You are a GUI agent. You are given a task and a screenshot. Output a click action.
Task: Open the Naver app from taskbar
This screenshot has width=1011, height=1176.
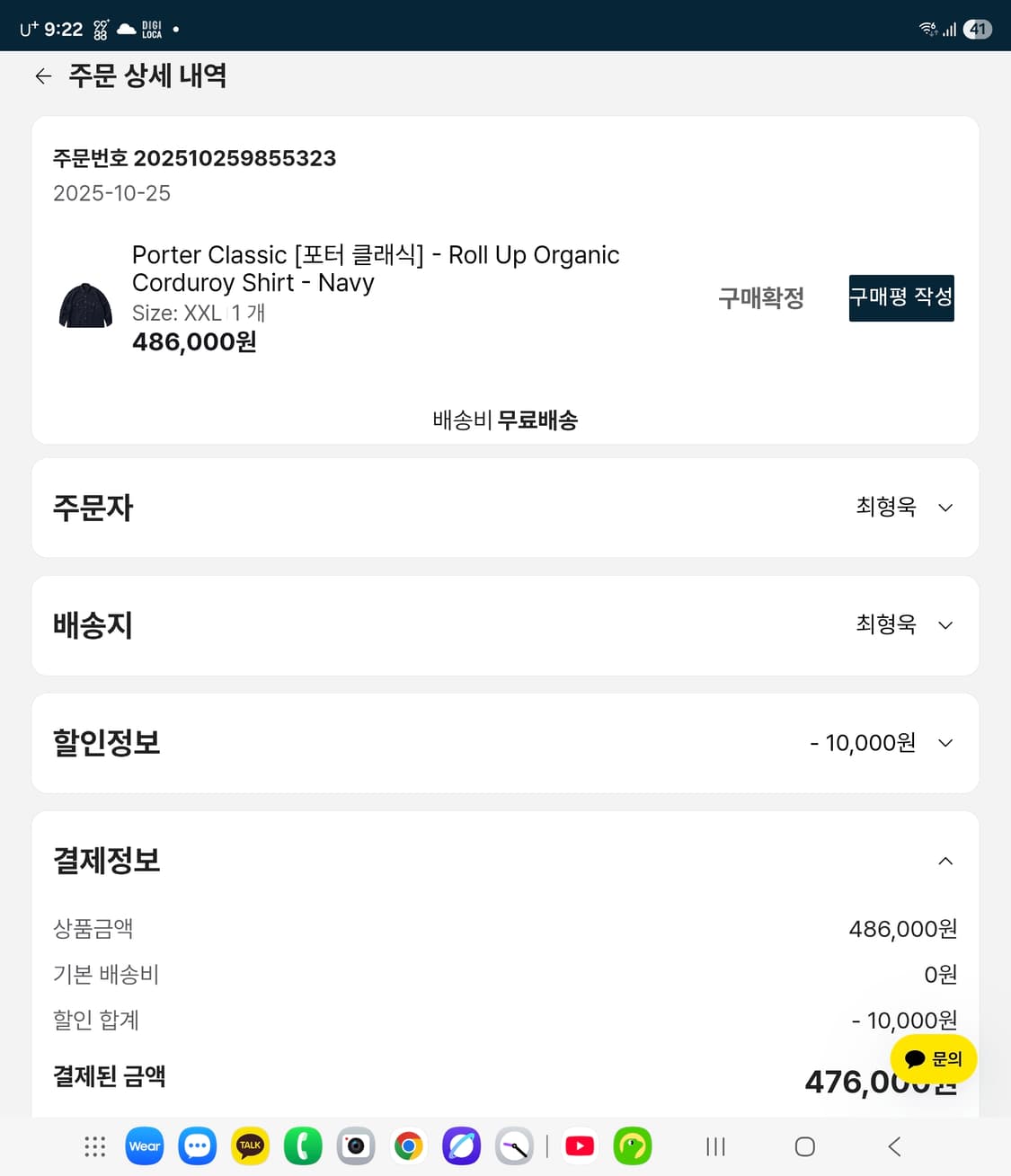(632, 1145)
